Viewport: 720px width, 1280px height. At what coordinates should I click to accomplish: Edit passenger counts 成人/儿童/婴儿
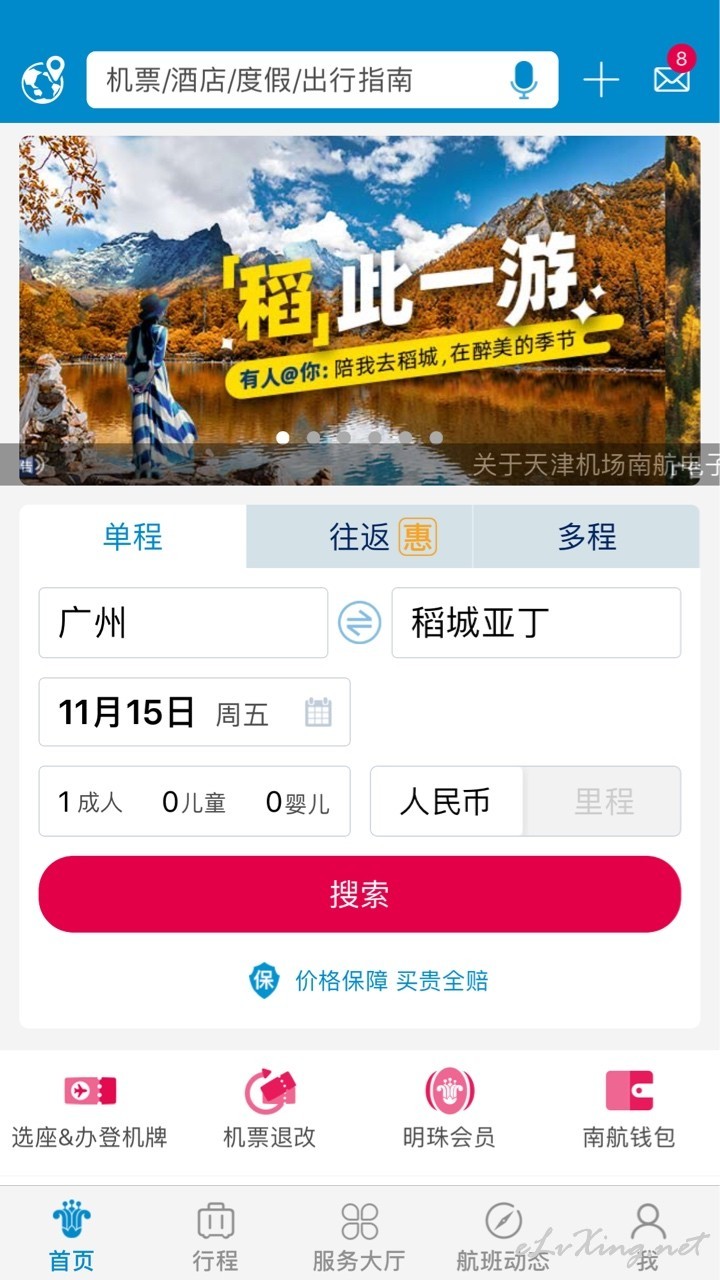click(x=194, y=801)
